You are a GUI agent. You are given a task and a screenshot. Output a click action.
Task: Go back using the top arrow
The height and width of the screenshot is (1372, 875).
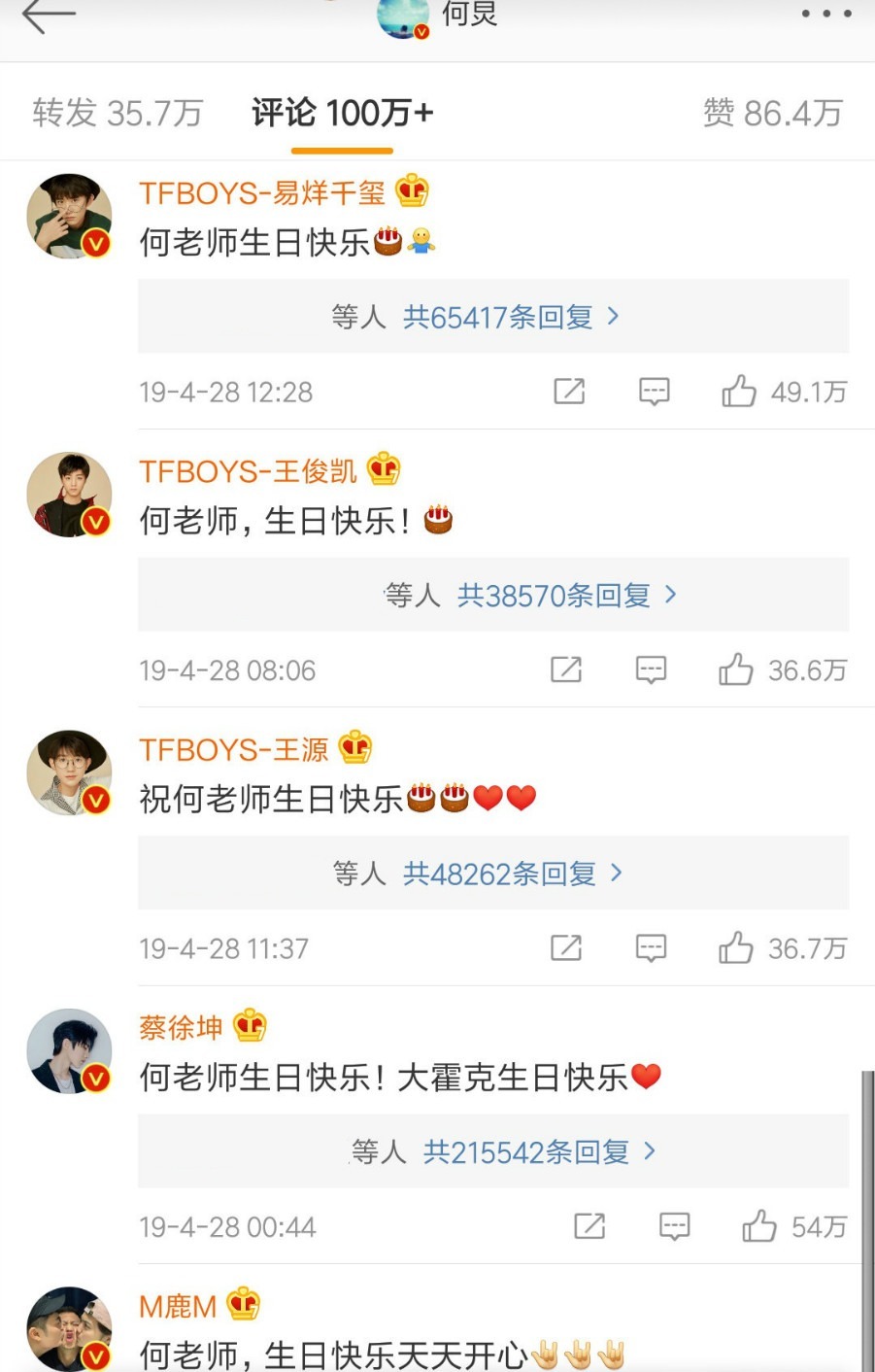coord(49,15)
